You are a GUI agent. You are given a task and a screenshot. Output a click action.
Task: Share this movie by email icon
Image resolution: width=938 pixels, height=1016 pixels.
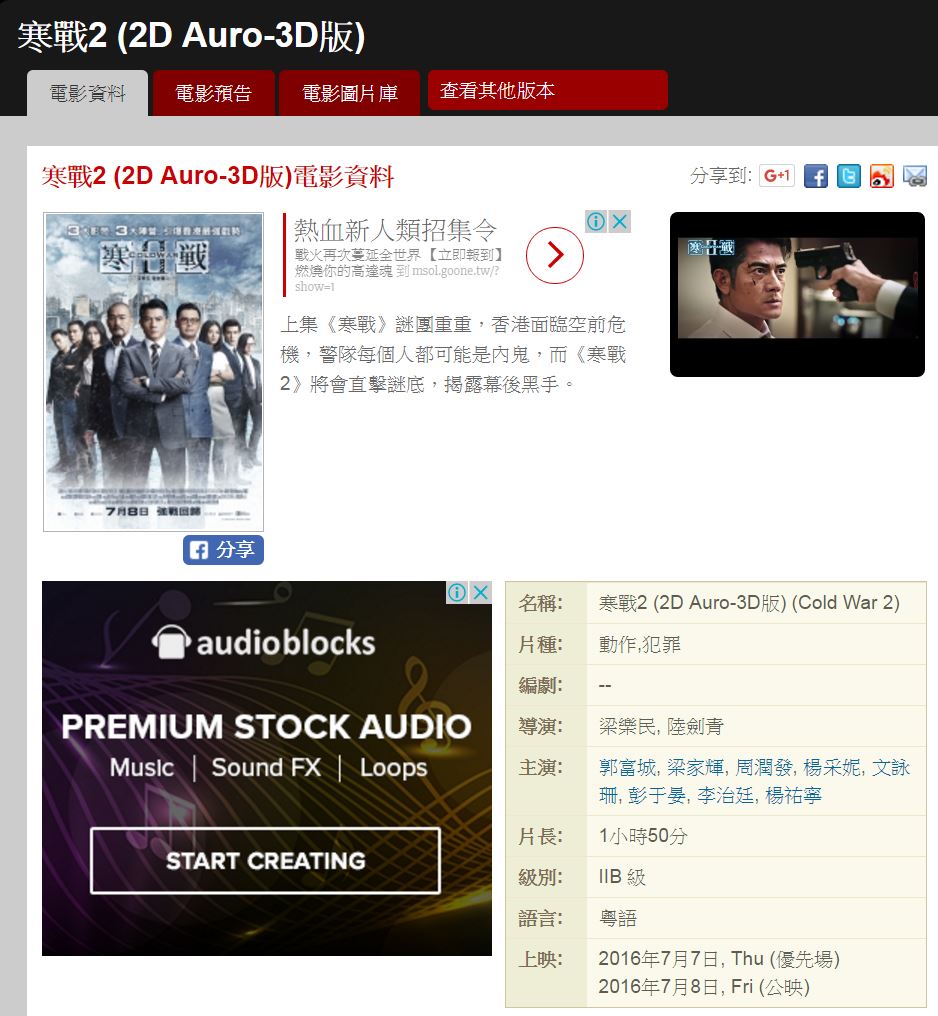tap(914, 177)
